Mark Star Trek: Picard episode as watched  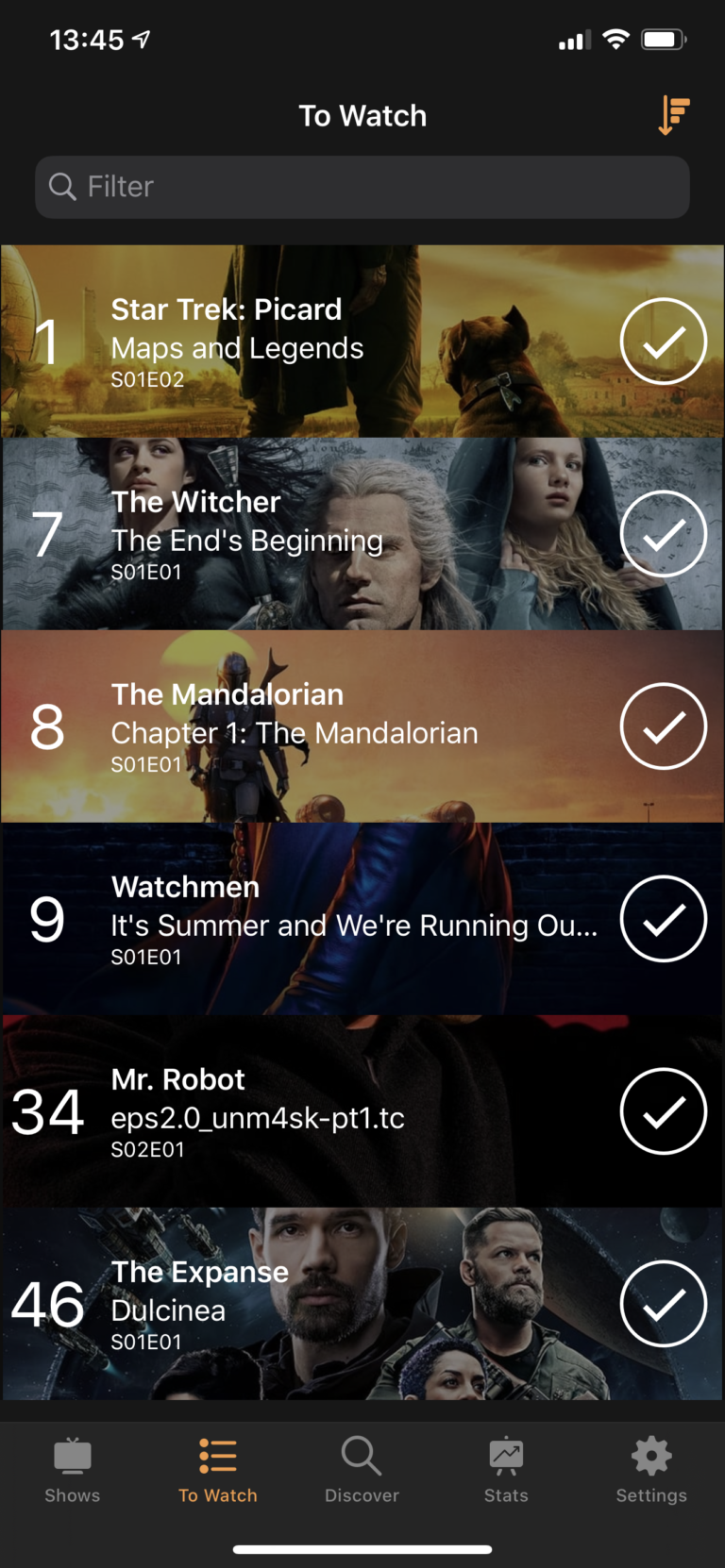point(664,341)
